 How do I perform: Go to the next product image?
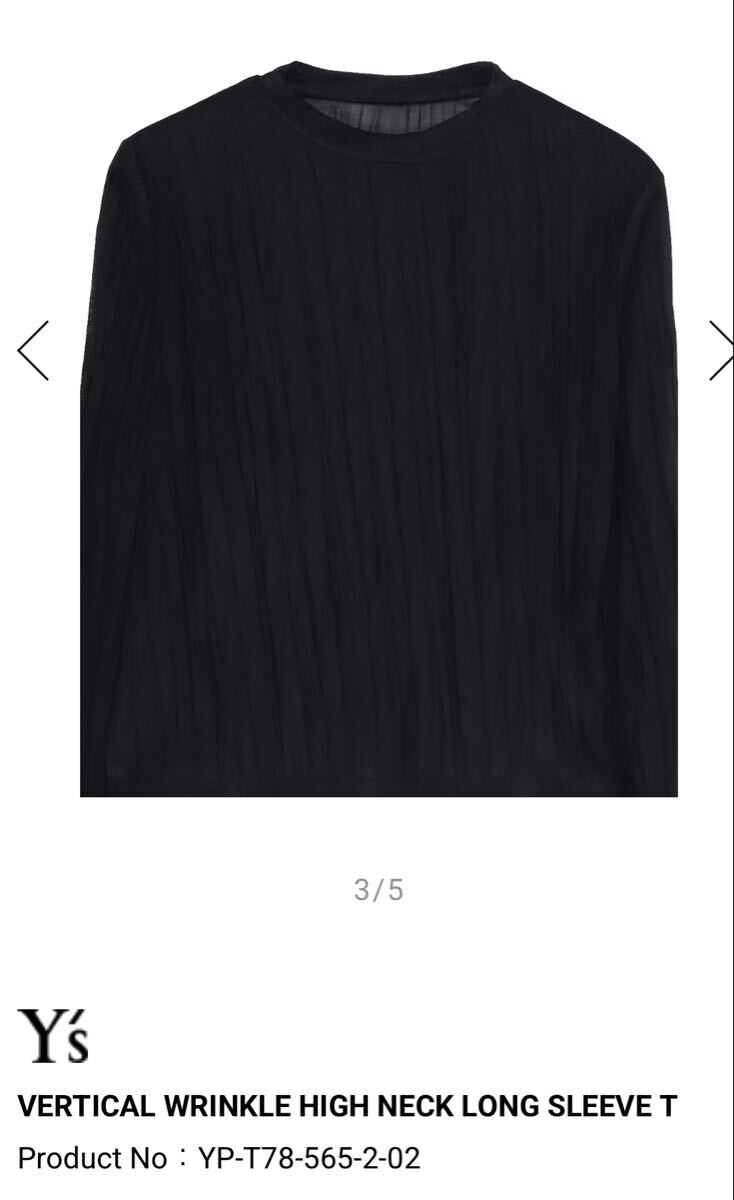click(718, 350)
